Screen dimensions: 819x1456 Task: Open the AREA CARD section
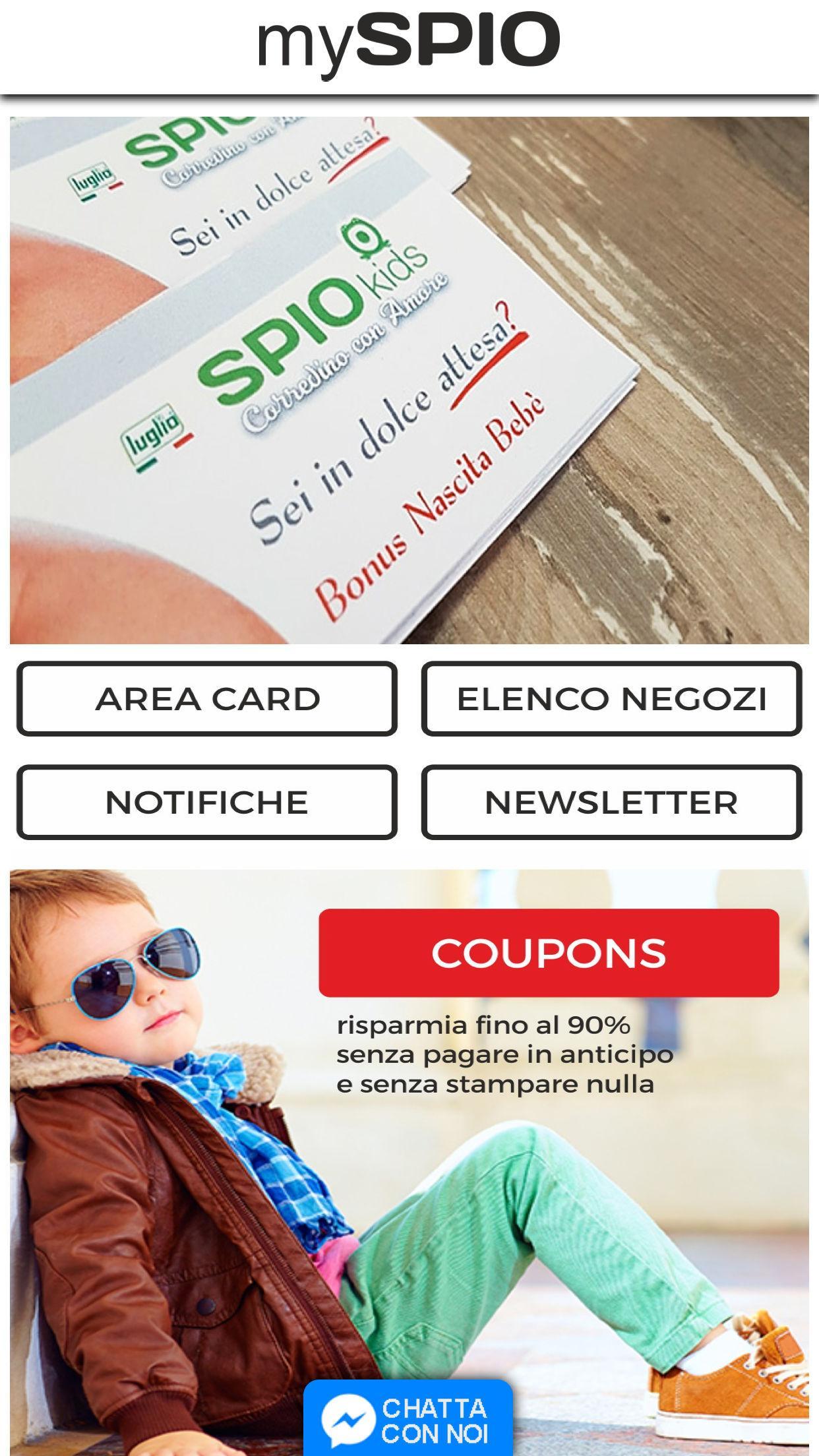[207, 699]
